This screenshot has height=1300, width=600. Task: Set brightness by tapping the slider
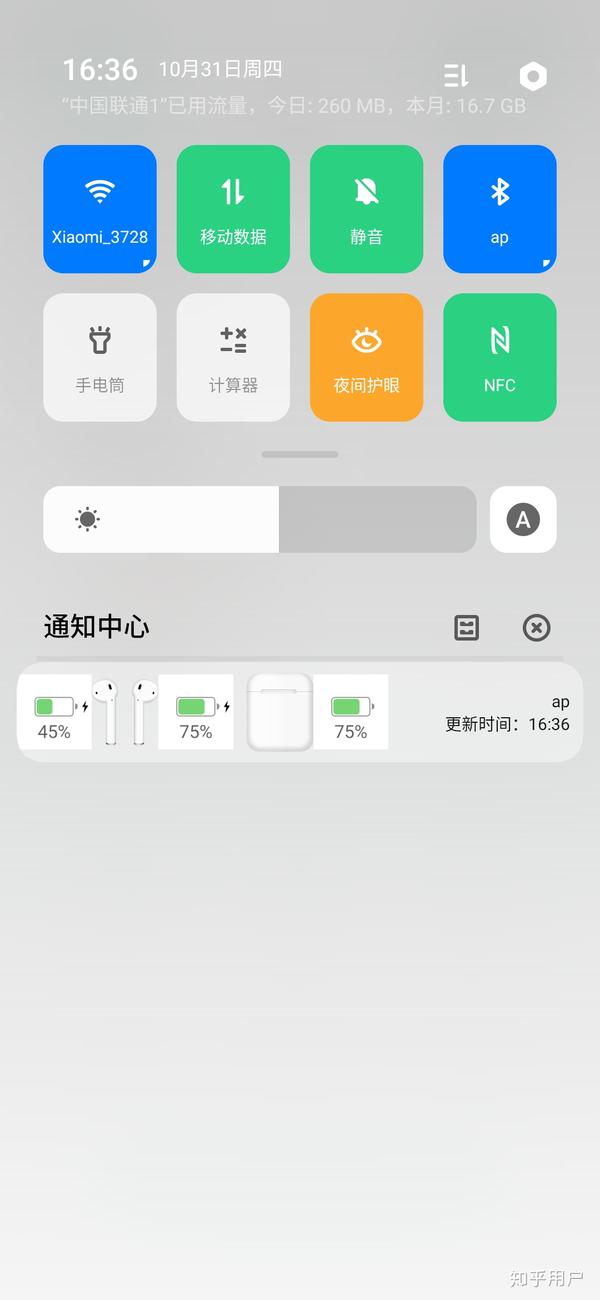point(260,519)
